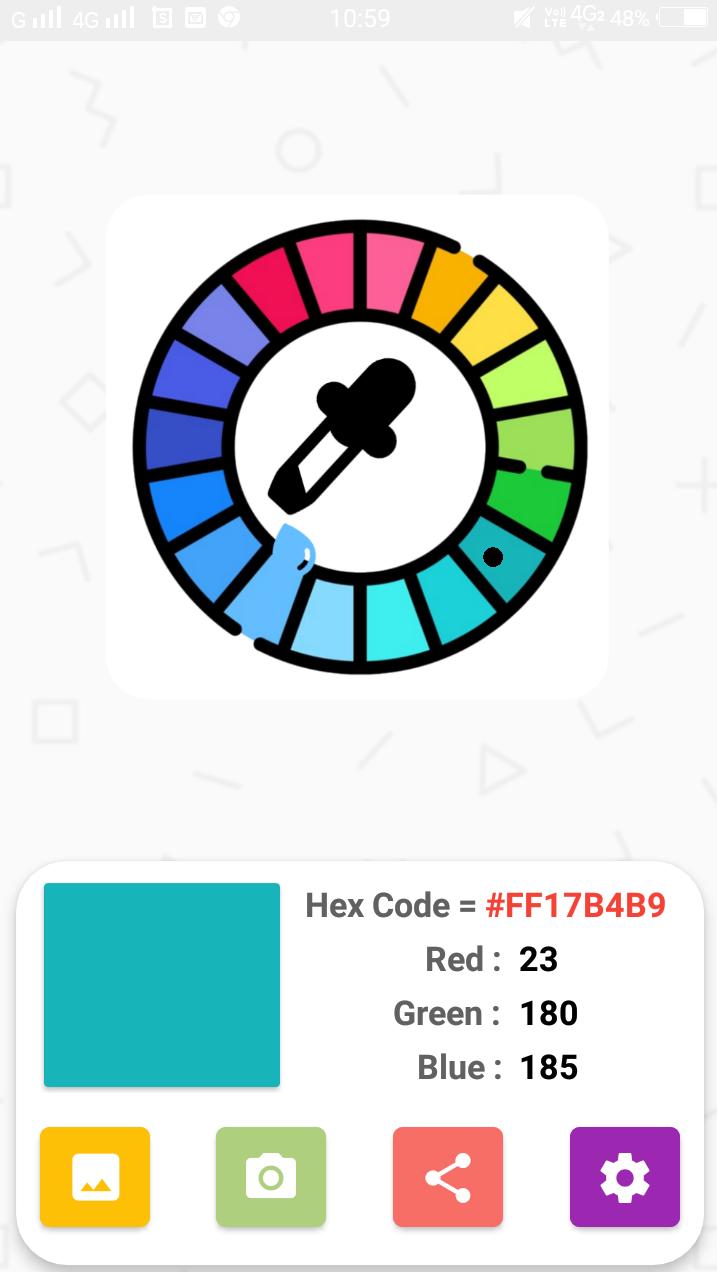Open the yellow gallery image button
The image size is (717, 1272).
pyautogui.click(x=95, y=1177)
